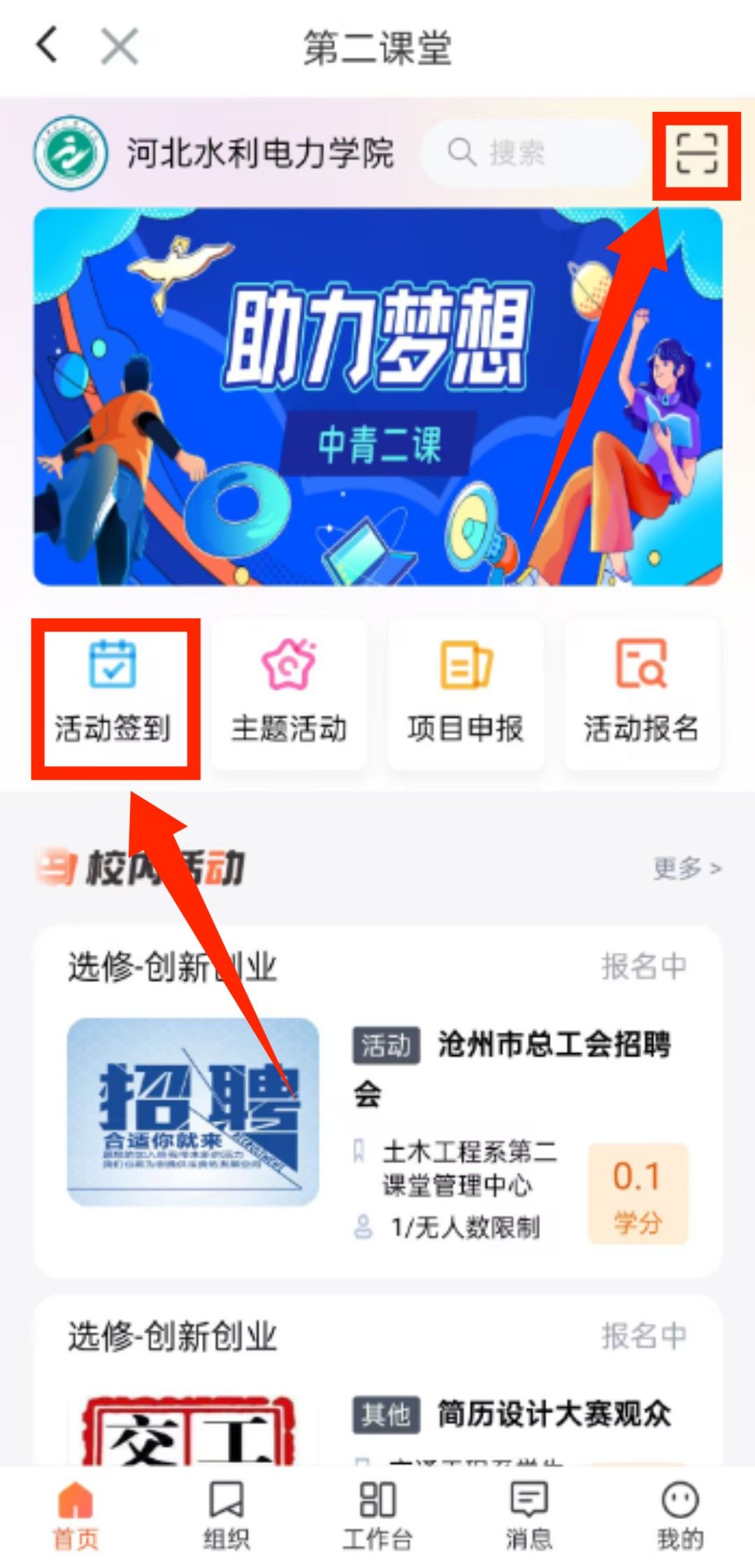Image resolution: width=755 pixels, height=1568 pixels.
Task: Switch to the 我的 tab
Action: pyautogui.click(x=679, y=1514)
